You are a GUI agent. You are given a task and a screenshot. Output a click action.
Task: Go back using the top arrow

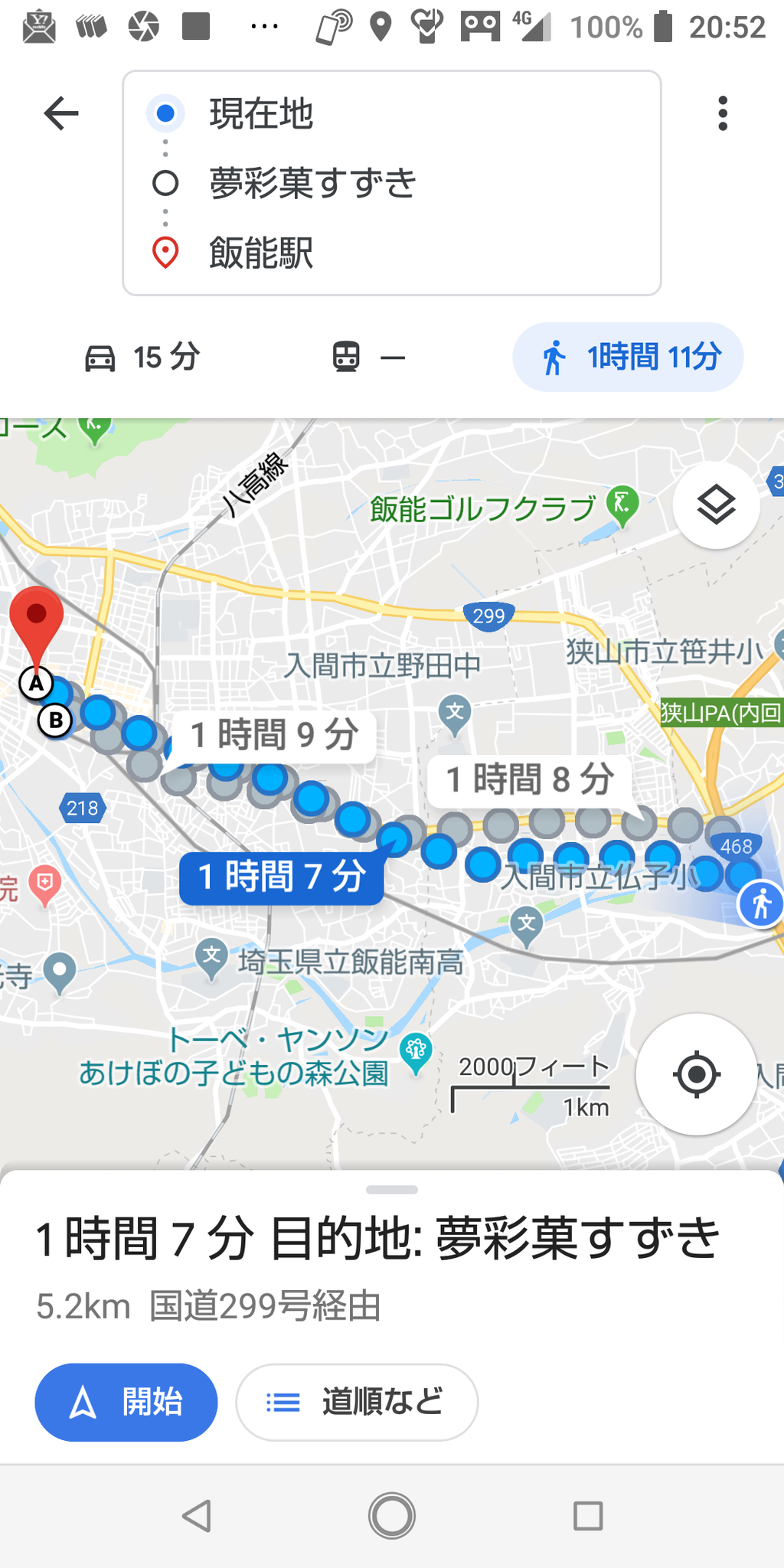coord(61,114)
